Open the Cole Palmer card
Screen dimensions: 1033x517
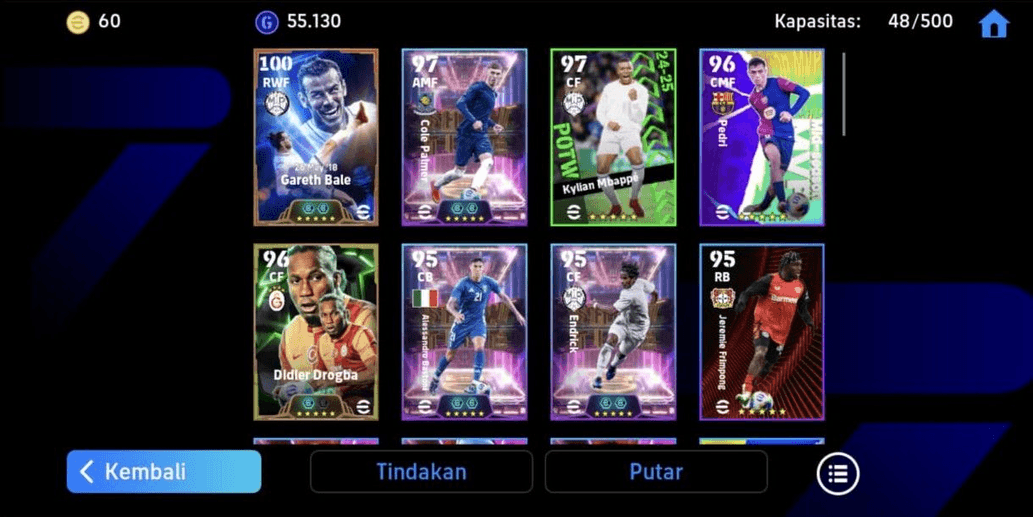click(464, 137)
